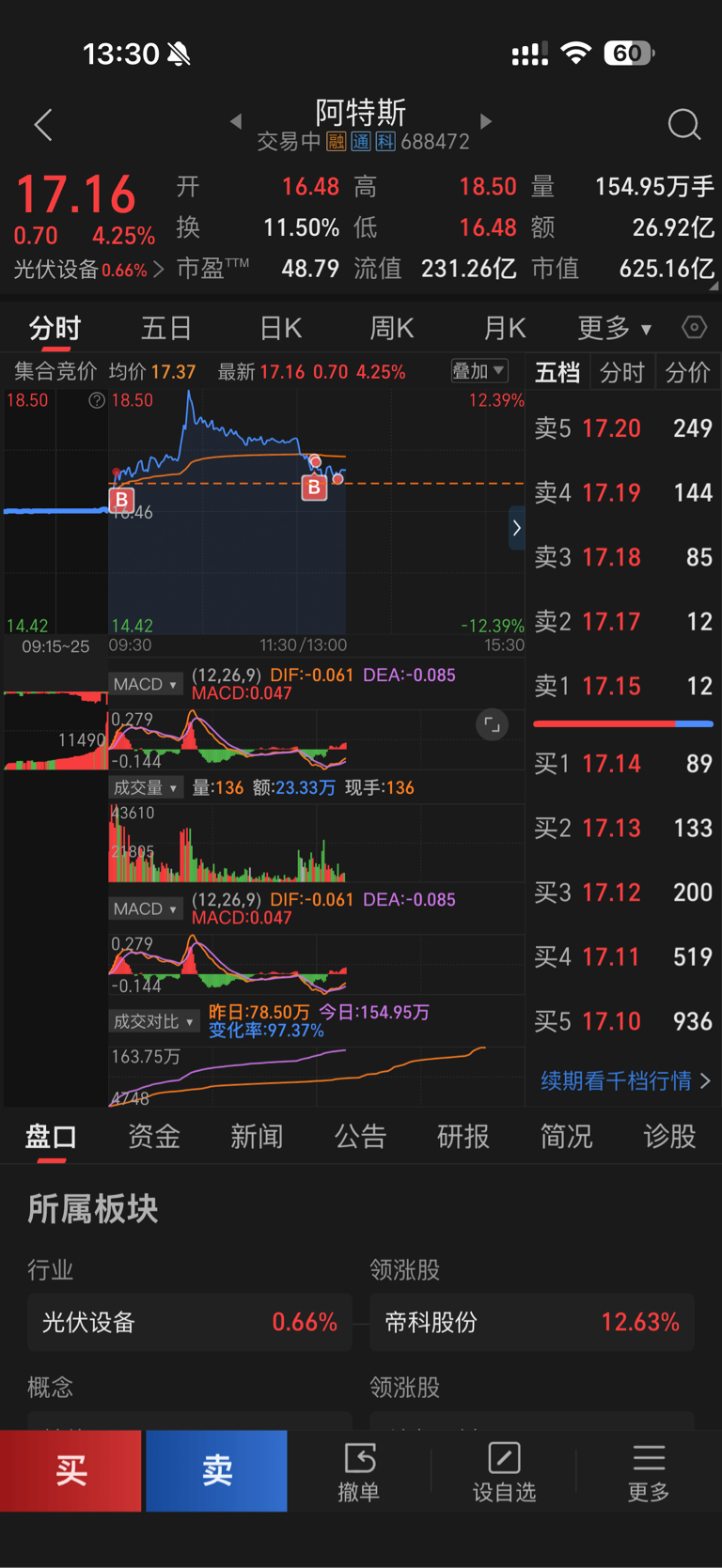Expand chart area using the right chevron
This screenshot has height=1568, width=722.
516,527
